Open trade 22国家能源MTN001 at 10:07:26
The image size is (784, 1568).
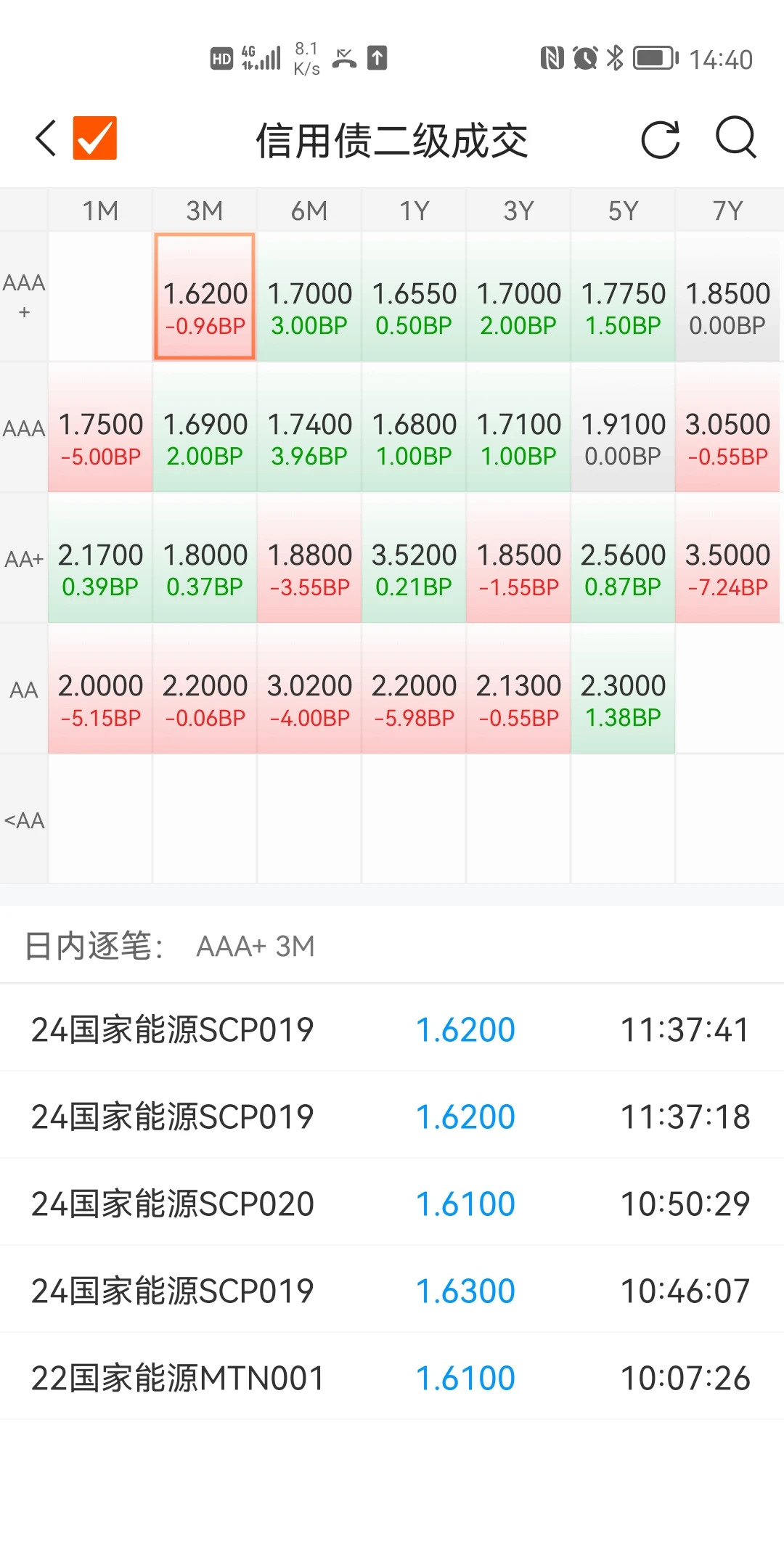pos(392,1376)
